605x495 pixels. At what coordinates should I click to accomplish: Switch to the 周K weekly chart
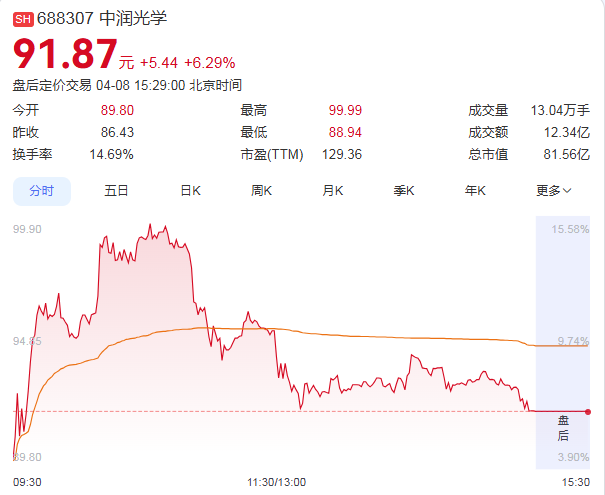pyautogui.click(x=262, y=191)
